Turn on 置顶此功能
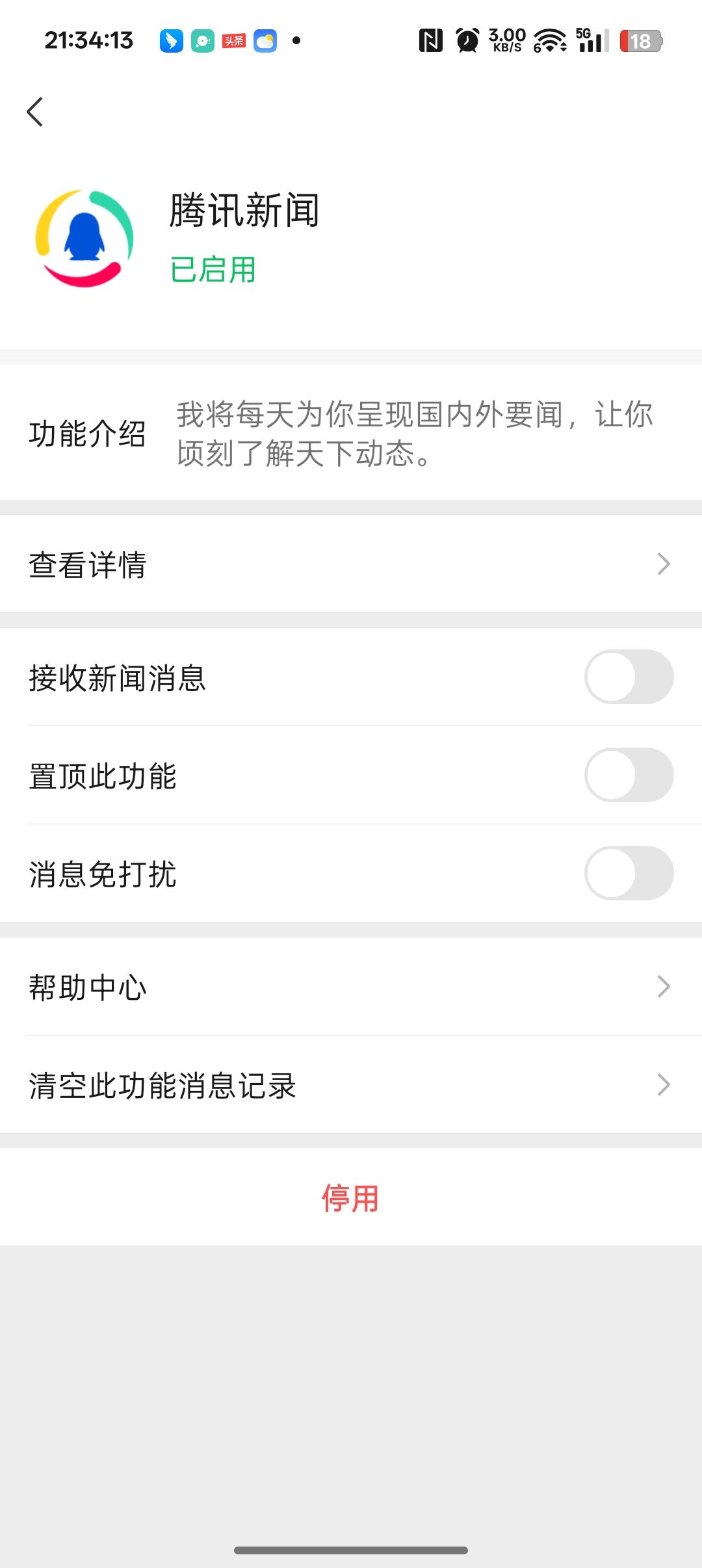The width and height of the screenshot is (702, 1568). click(629, 775)
